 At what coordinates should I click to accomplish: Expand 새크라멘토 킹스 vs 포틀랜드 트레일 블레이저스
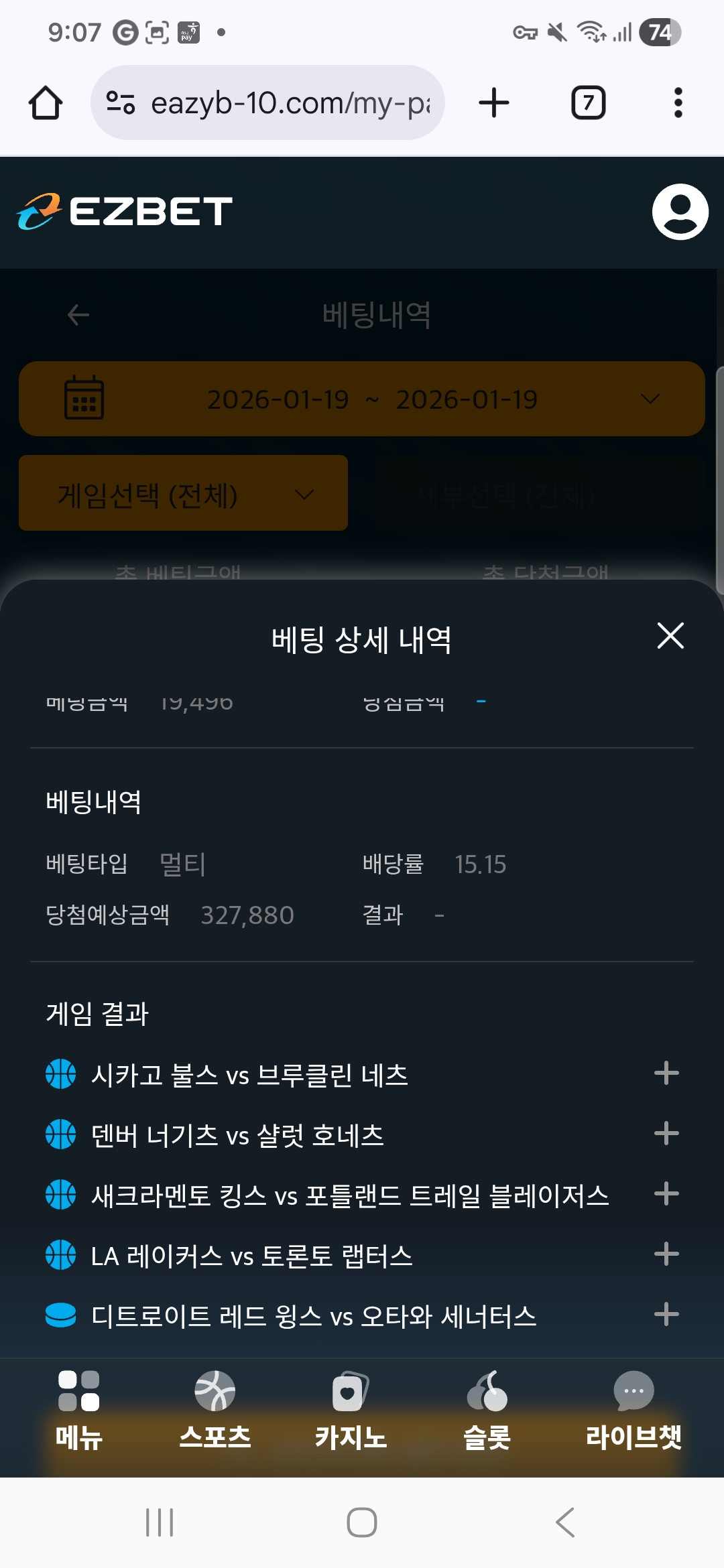point(666,1194)
